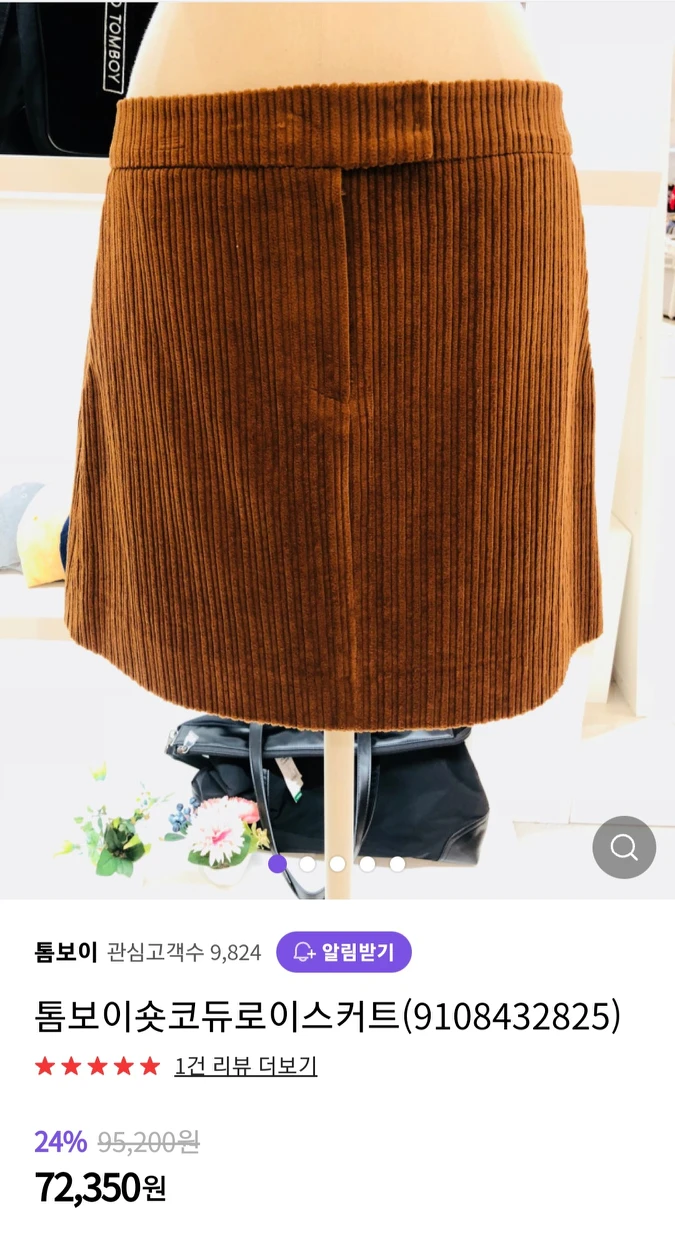Tap the magnifier icon on the product image
The height and width of the screenshot is (1247, 675).
coord(624,847)
